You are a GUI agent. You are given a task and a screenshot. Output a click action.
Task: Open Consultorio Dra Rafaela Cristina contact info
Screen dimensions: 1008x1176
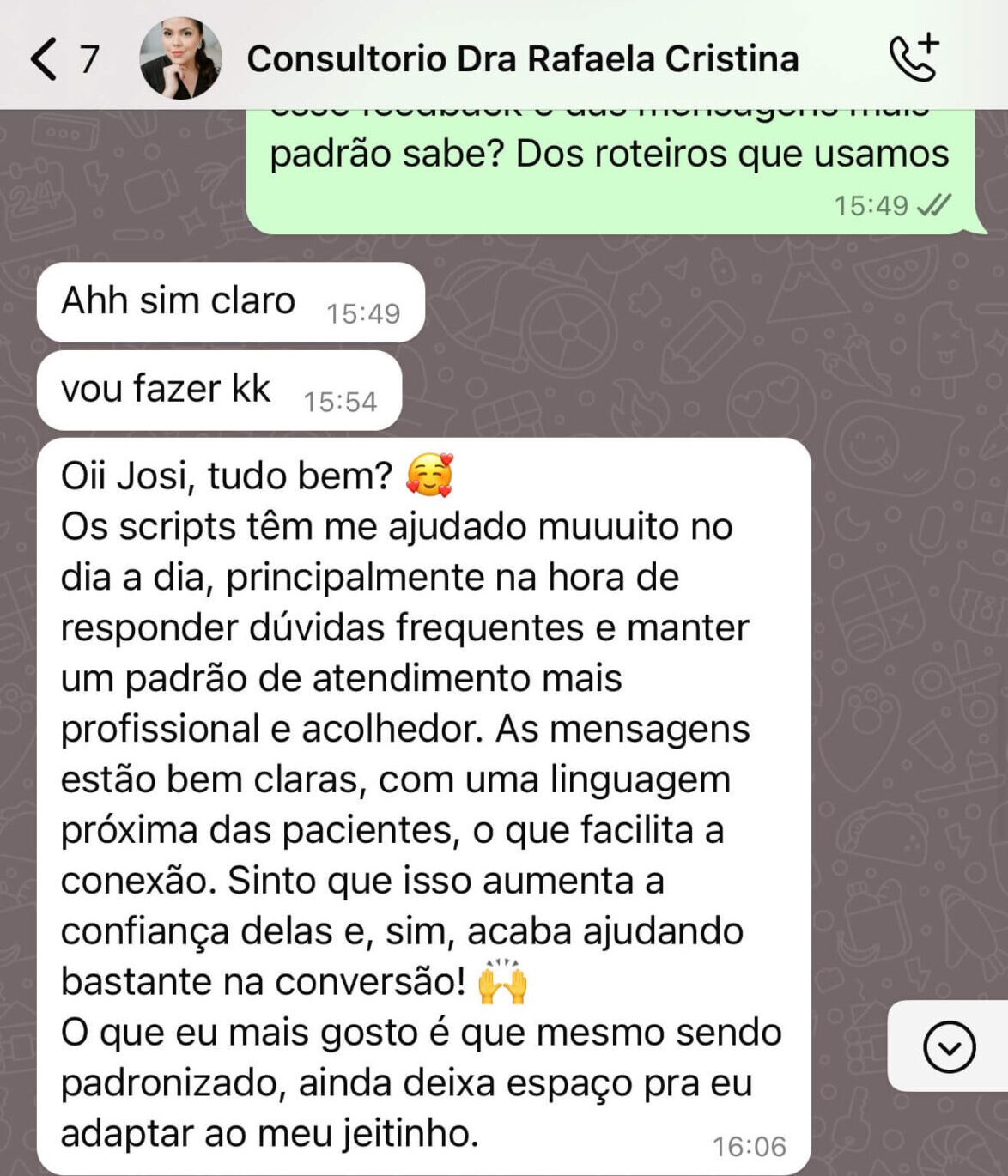coord(522,59)
